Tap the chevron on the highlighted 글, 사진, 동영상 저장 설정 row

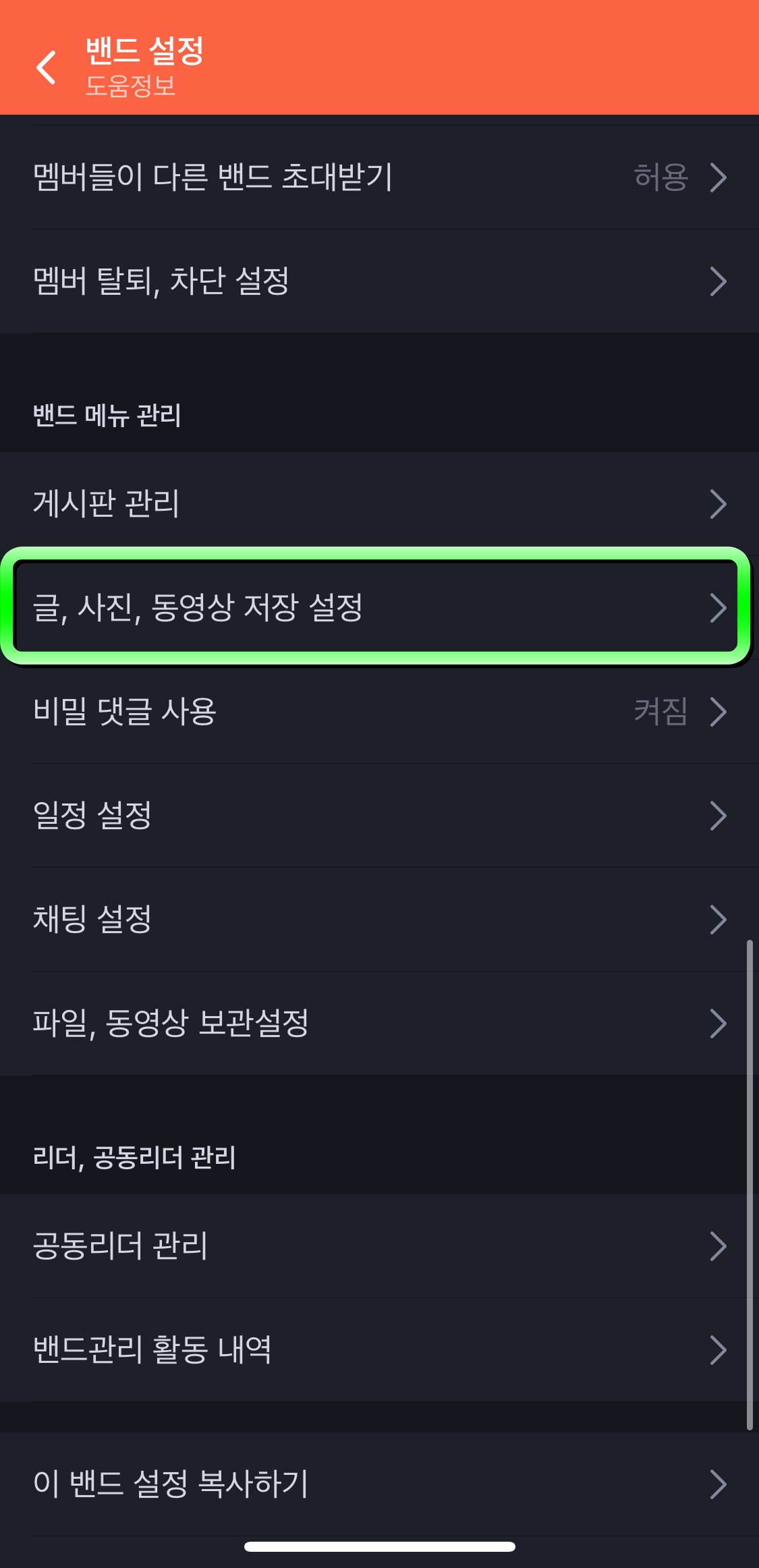718,608
